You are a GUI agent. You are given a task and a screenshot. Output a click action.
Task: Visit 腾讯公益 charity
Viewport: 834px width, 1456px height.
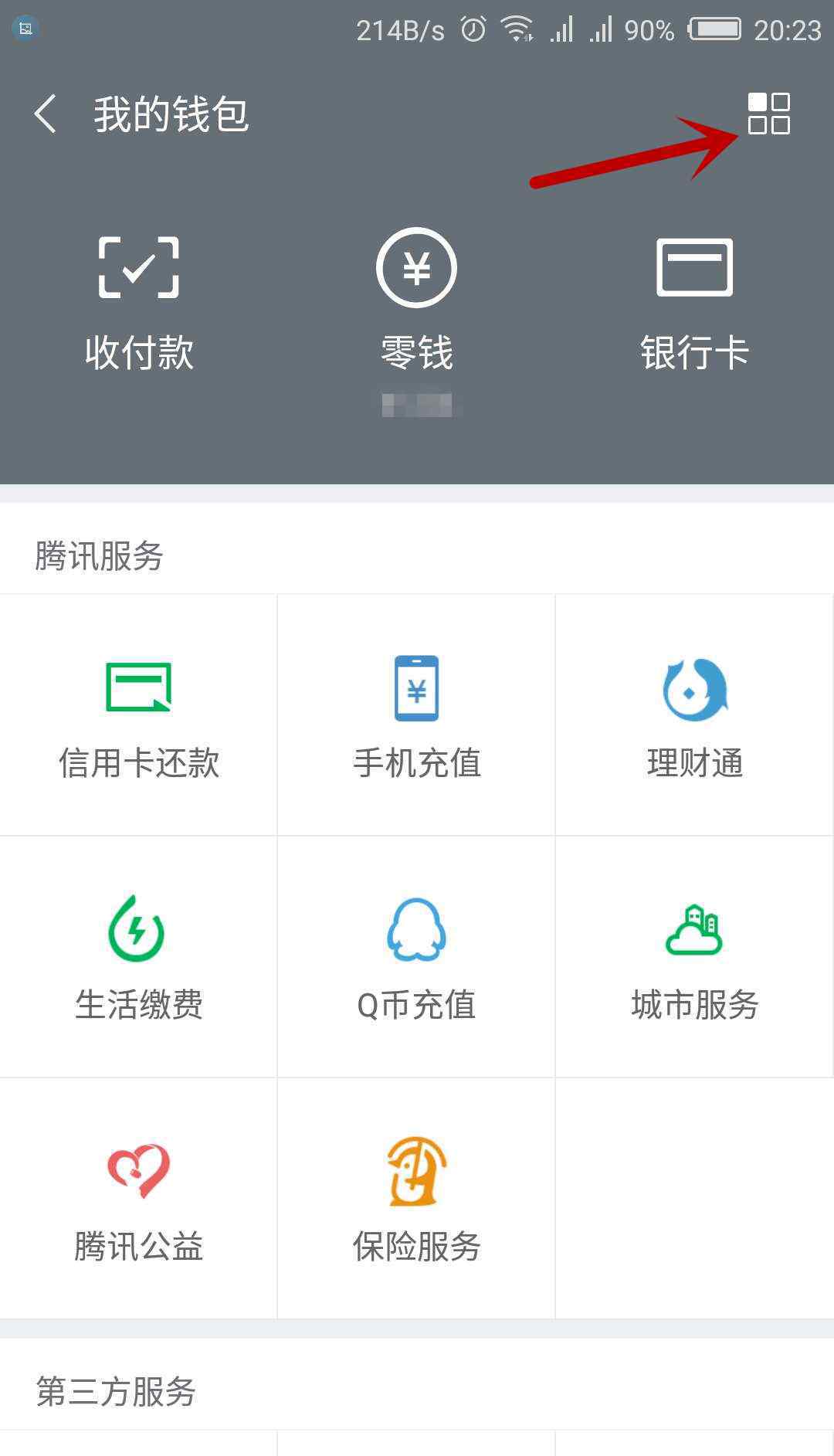pos(139,1199)
